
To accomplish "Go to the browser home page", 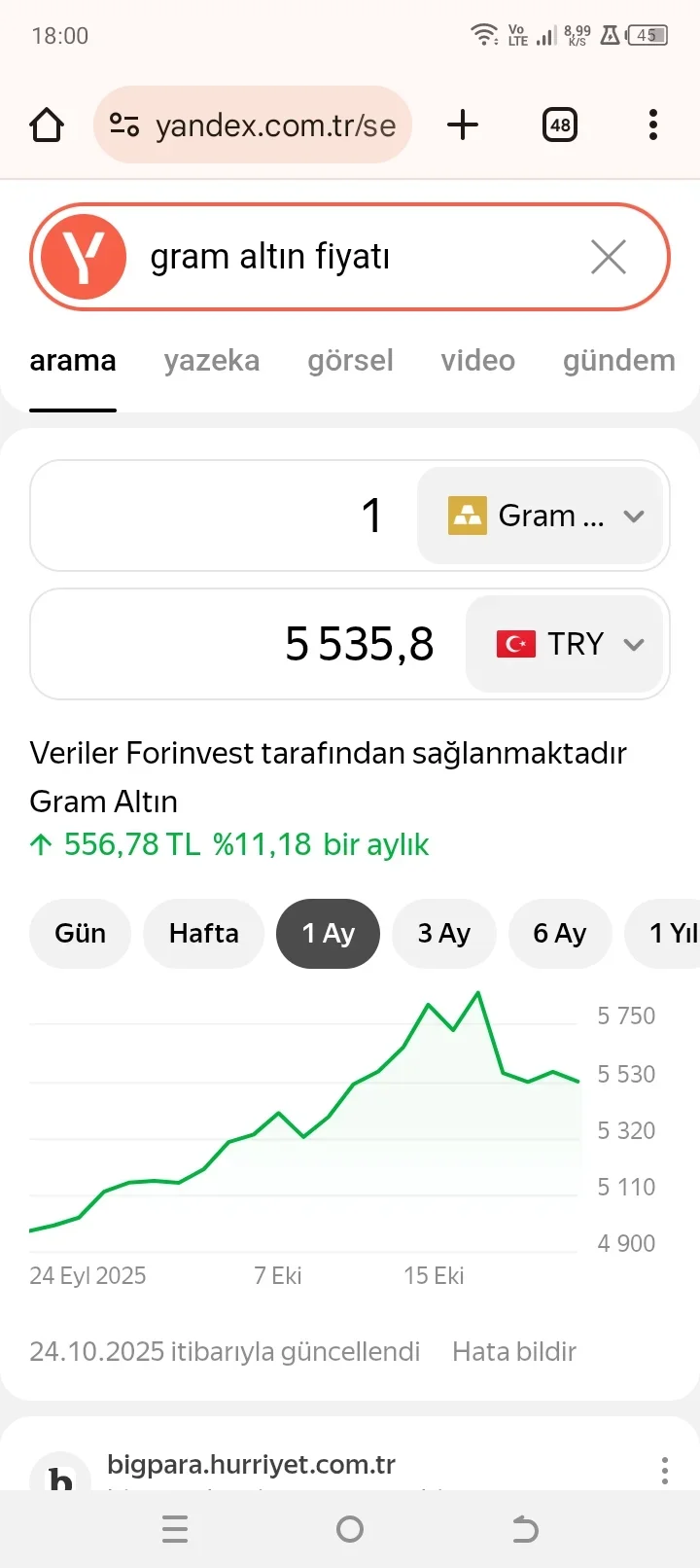I will click(47, 125).
